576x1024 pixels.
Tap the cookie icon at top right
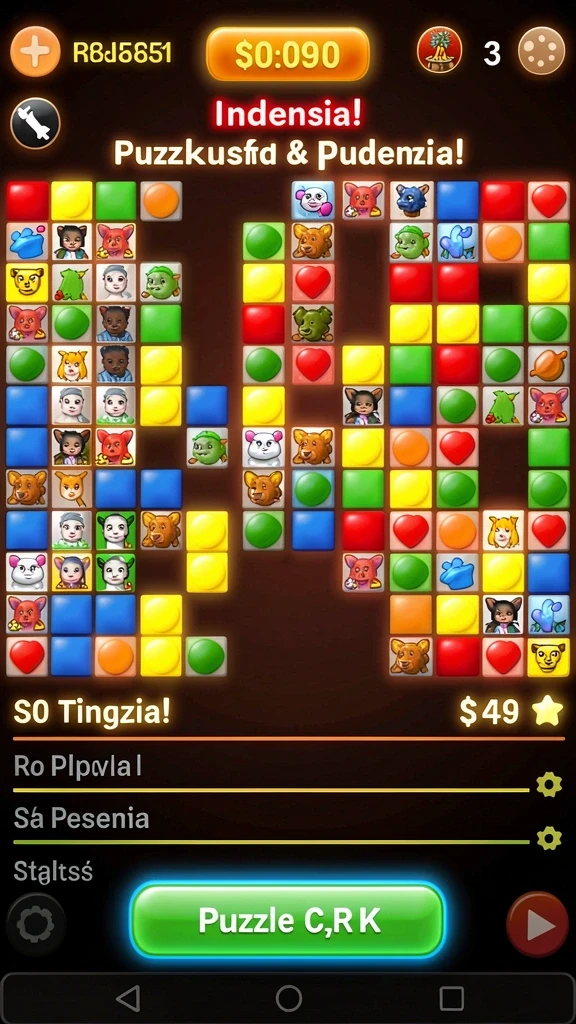541,50
